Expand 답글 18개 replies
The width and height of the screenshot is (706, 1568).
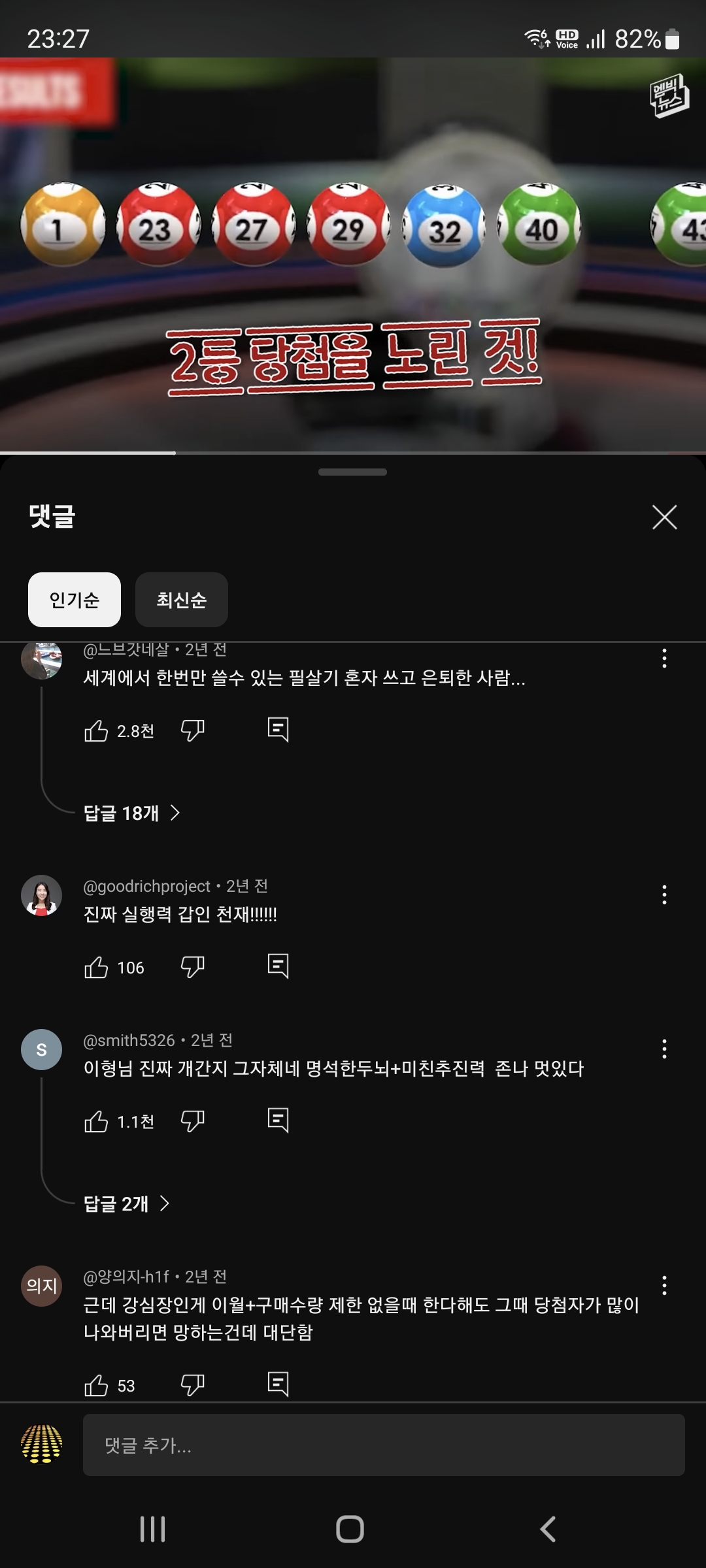tap(131, 813)
